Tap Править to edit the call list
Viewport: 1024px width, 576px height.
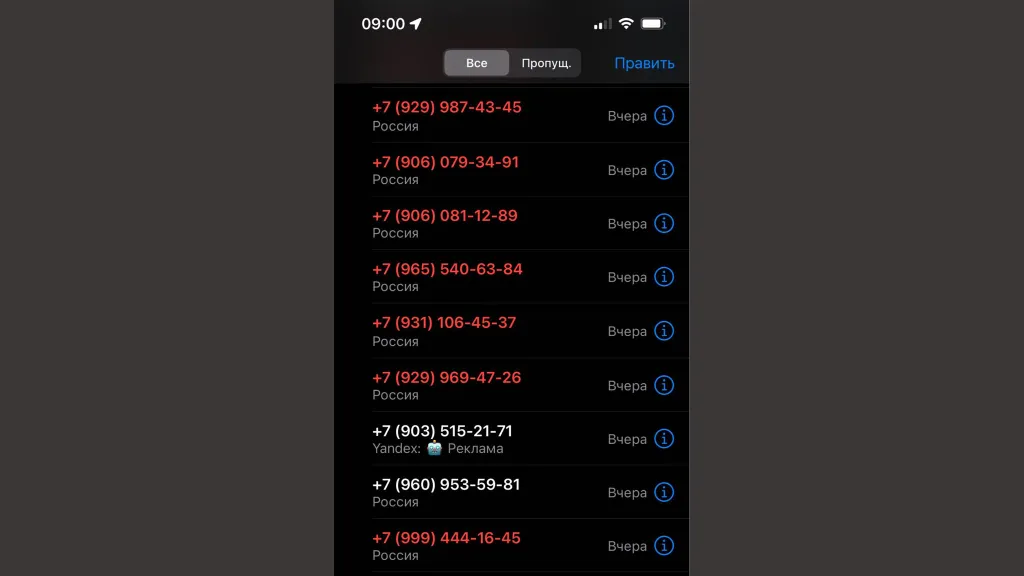[644, 63]
